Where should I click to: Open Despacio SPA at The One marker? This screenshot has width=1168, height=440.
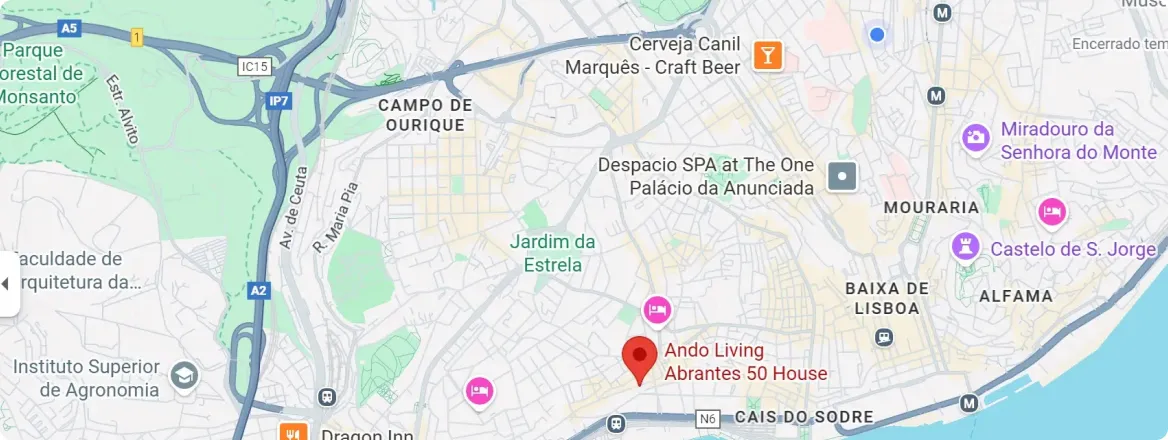tap(843, 178)
